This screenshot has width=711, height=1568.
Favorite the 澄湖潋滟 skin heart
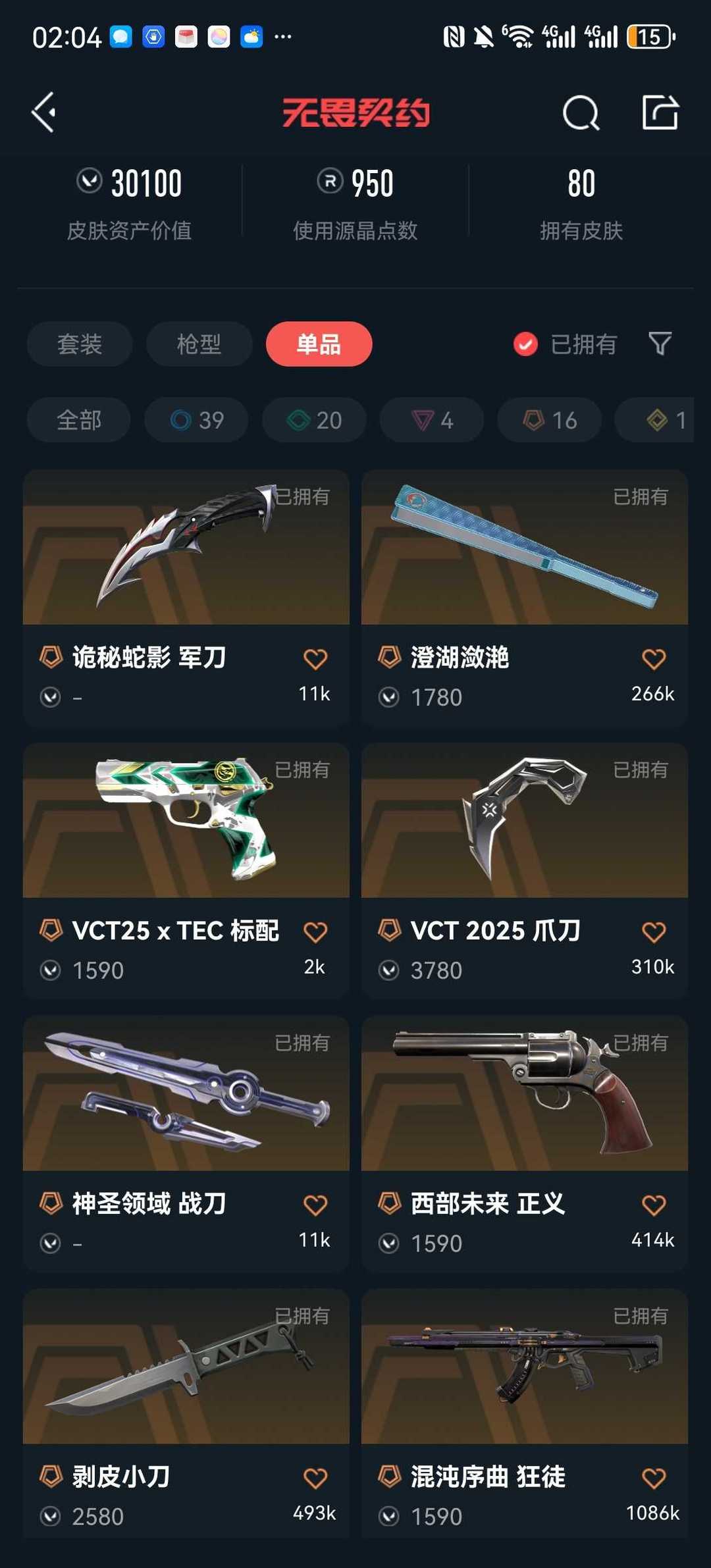tap(653, 658)
